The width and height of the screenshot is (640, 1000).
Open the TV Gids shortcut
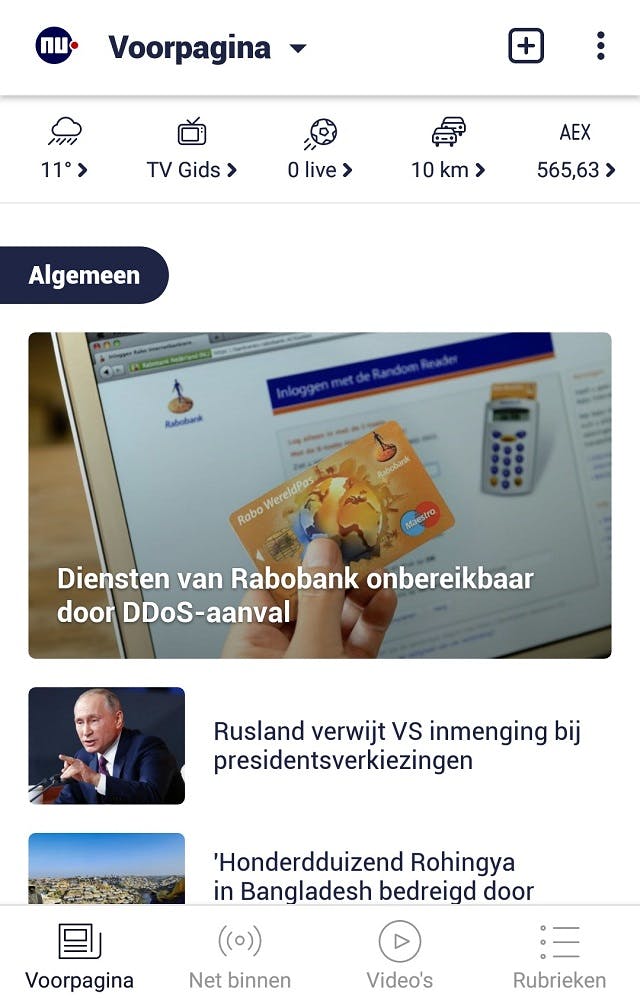(192, 150)
